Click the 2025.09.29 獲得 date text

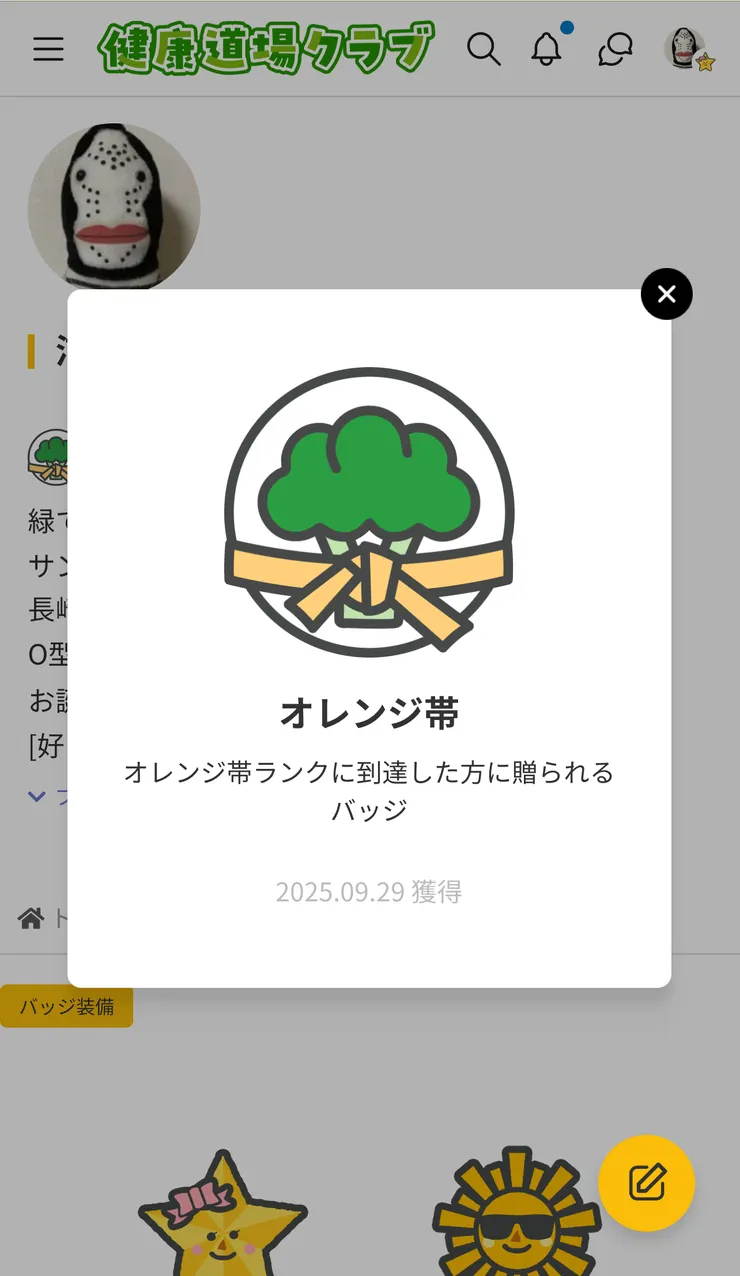pyautogui.click(x=369, y=891)
